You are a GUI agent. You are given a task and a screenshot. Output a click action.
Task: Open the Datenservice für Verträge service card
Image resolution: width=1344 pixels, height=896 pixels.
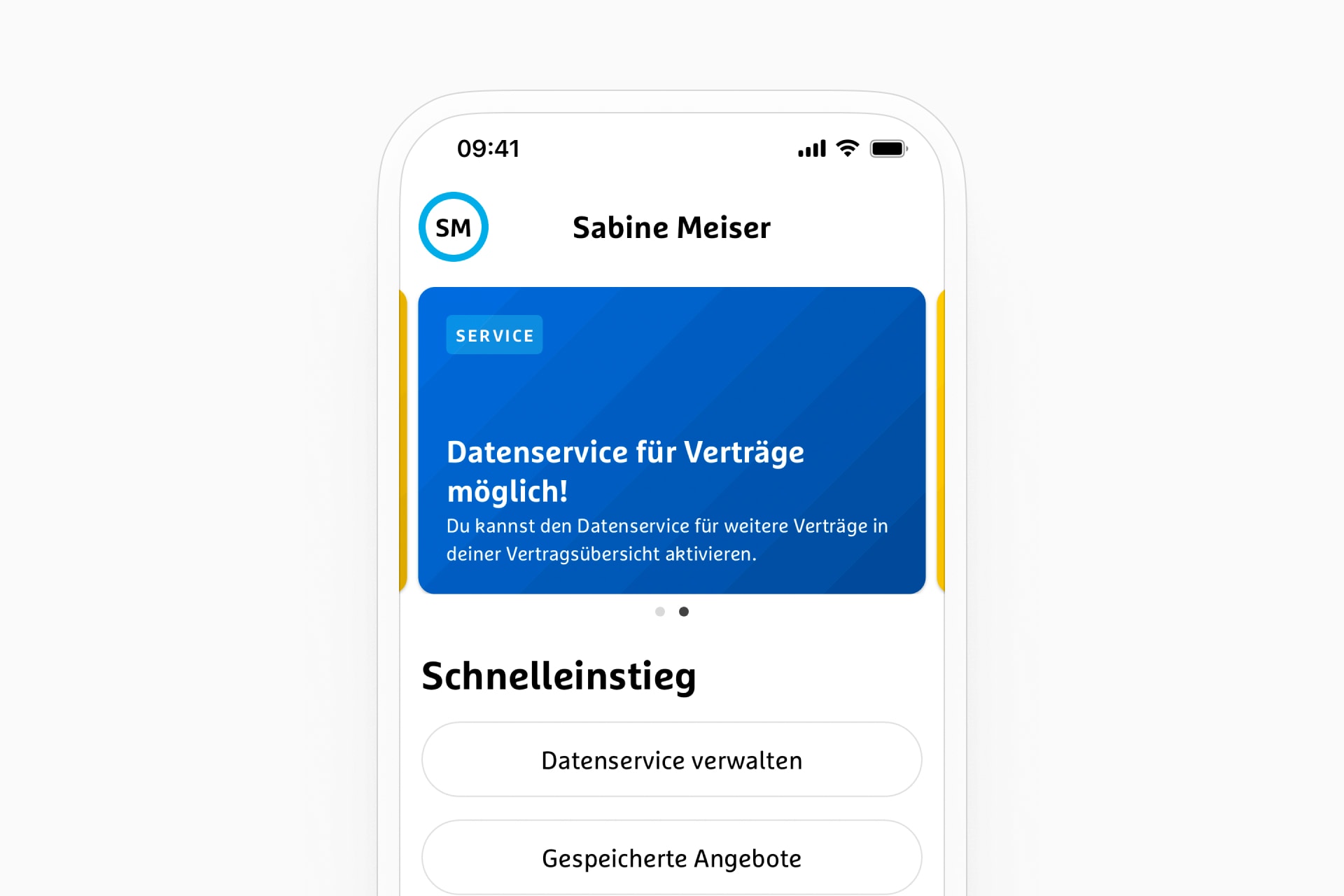pyautogui.click(x=671, y=440)
